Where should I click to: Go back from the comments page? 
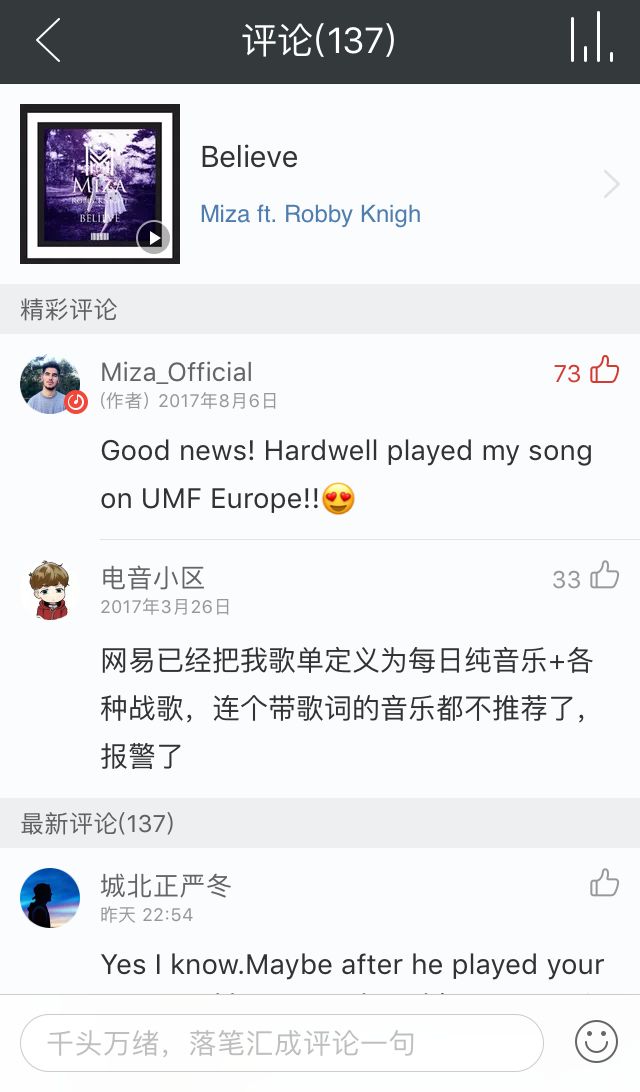click(47, 42)
